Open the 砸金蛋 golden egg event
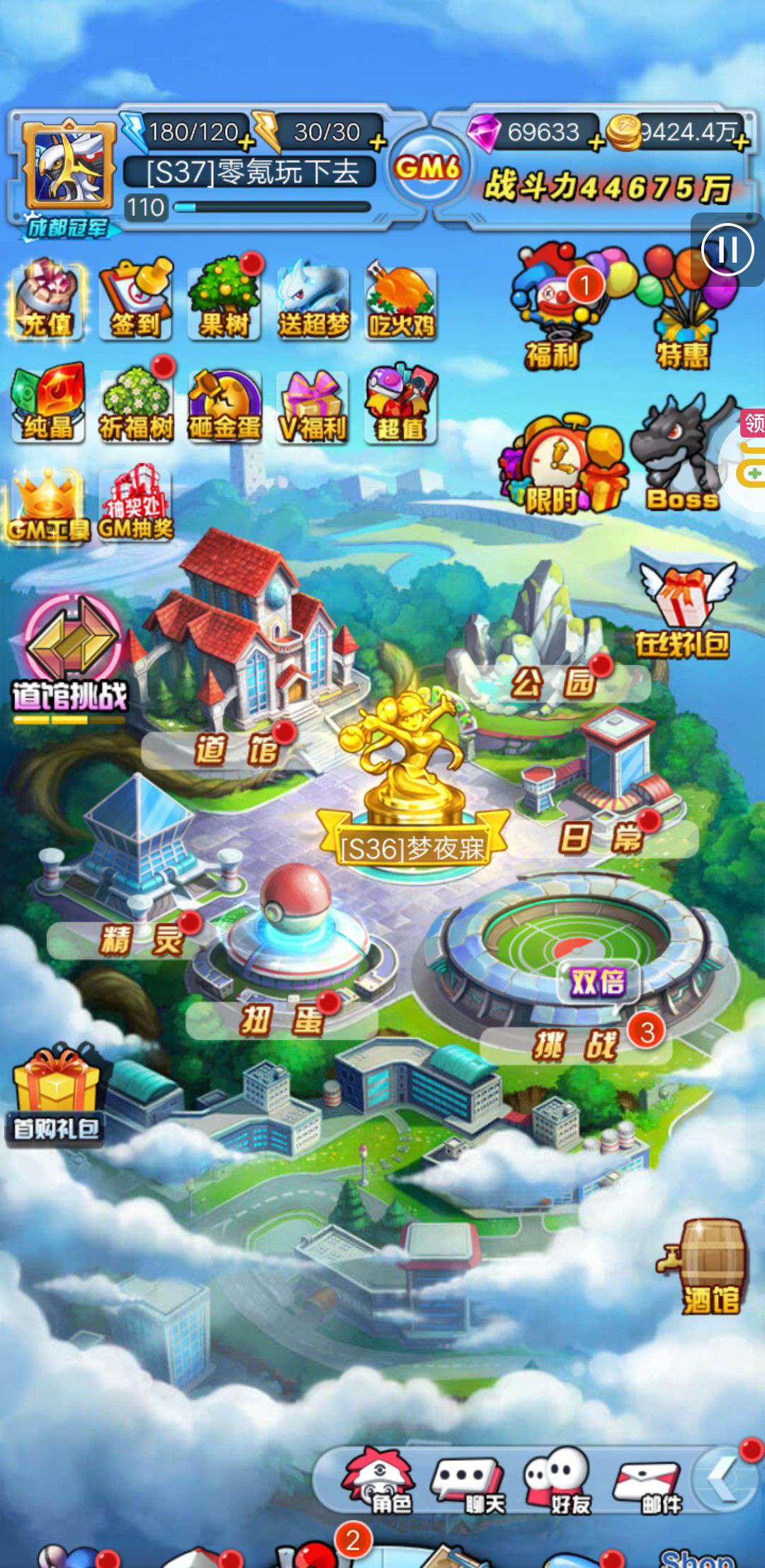Image resolution: width=765 pixels, height=1568 pixels. tap(225, 406)
